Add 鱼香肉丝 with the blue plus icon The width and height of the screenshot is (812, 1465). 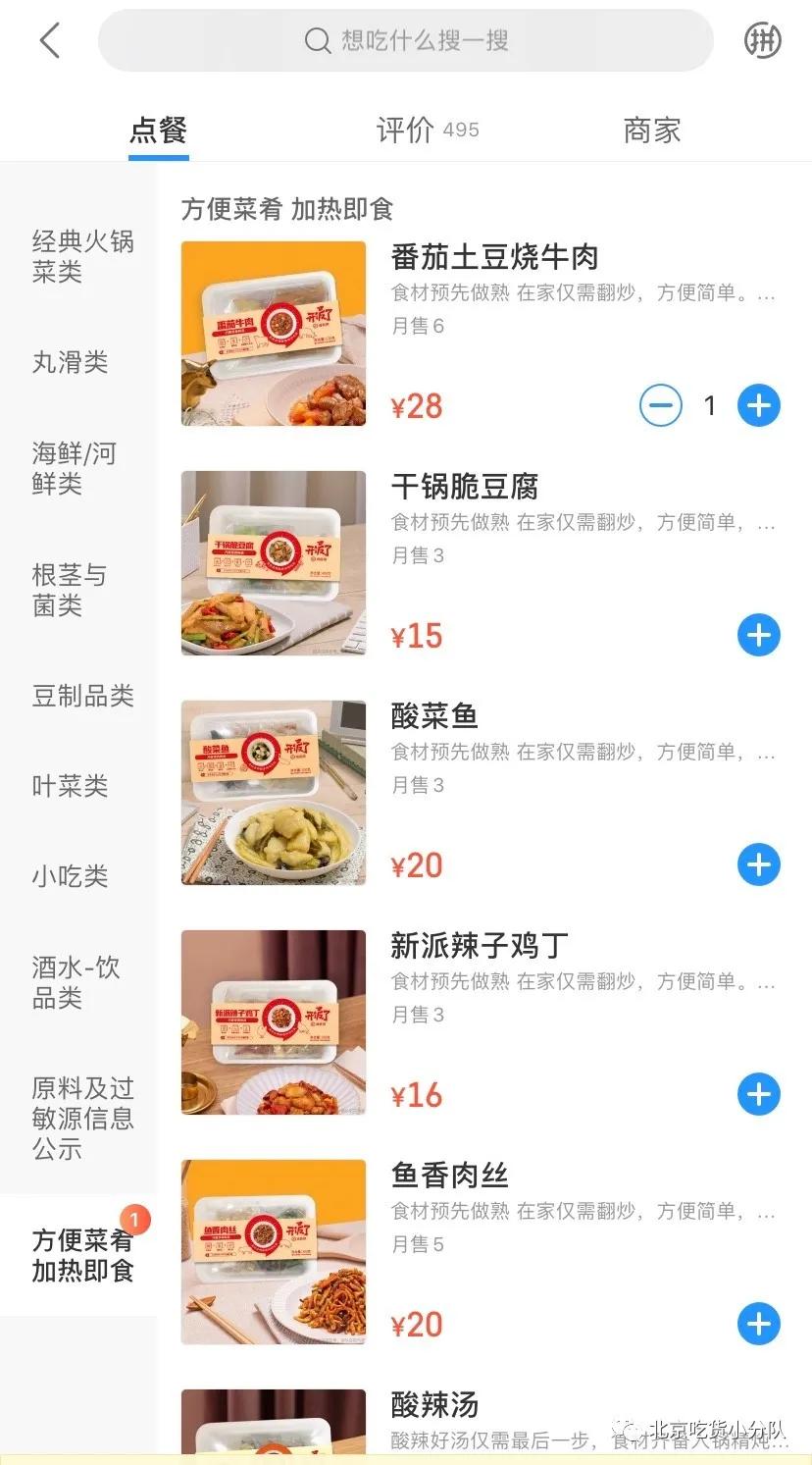(x=758, y=1324)
